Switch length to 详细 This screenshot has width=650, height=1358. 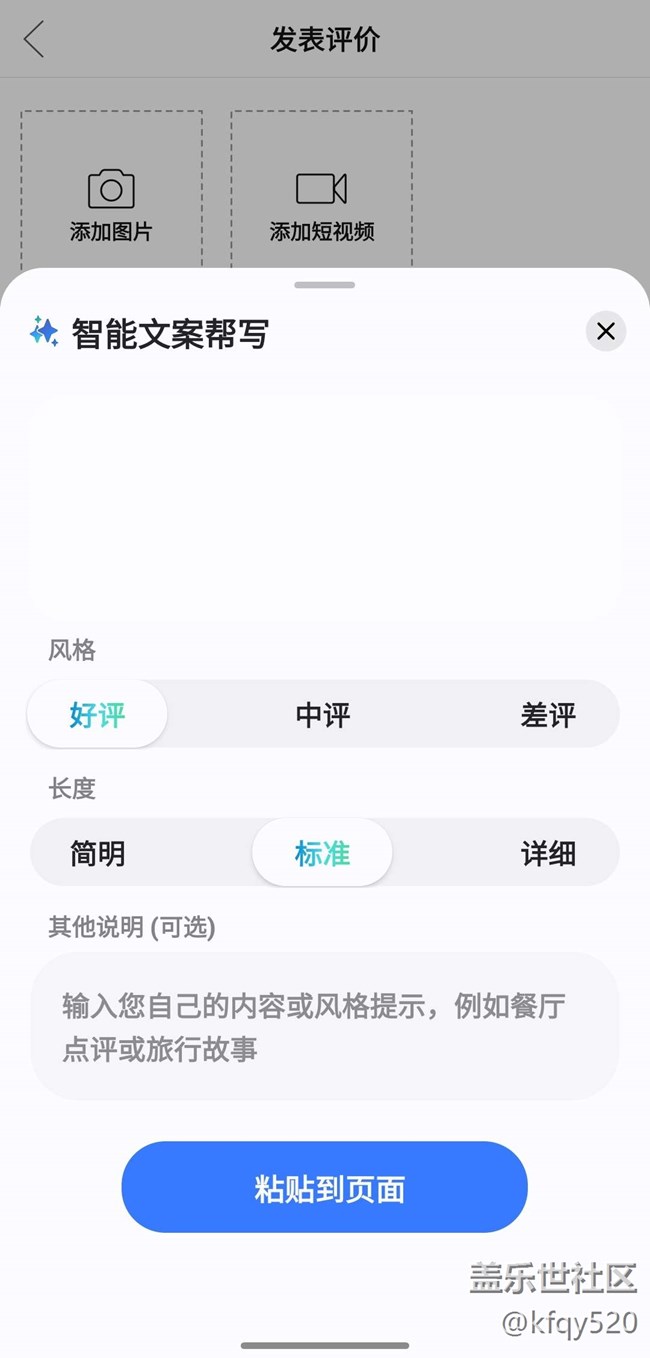(x=548, y=853)
